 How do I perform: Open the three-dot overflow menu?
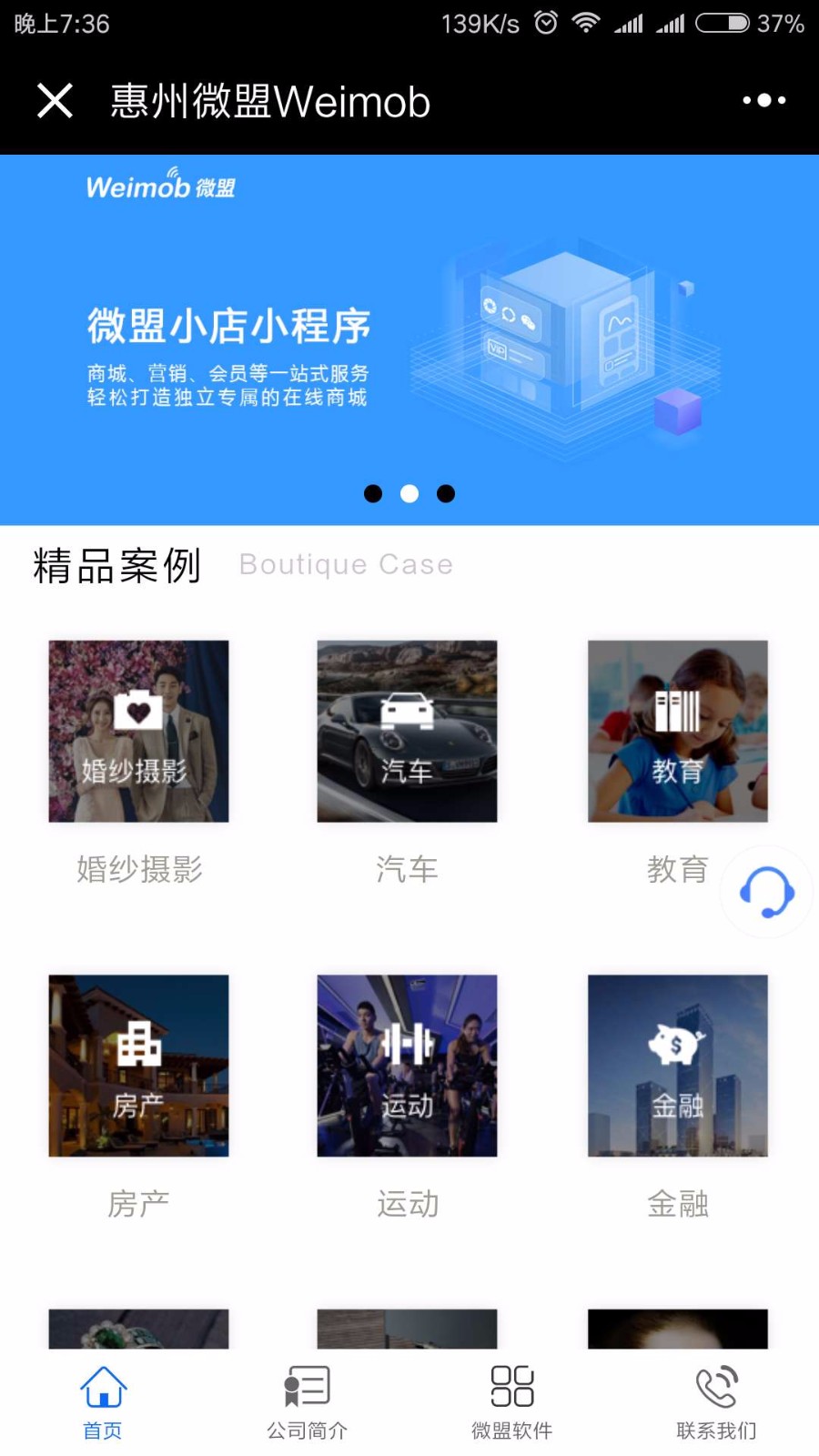click(763, 100)
